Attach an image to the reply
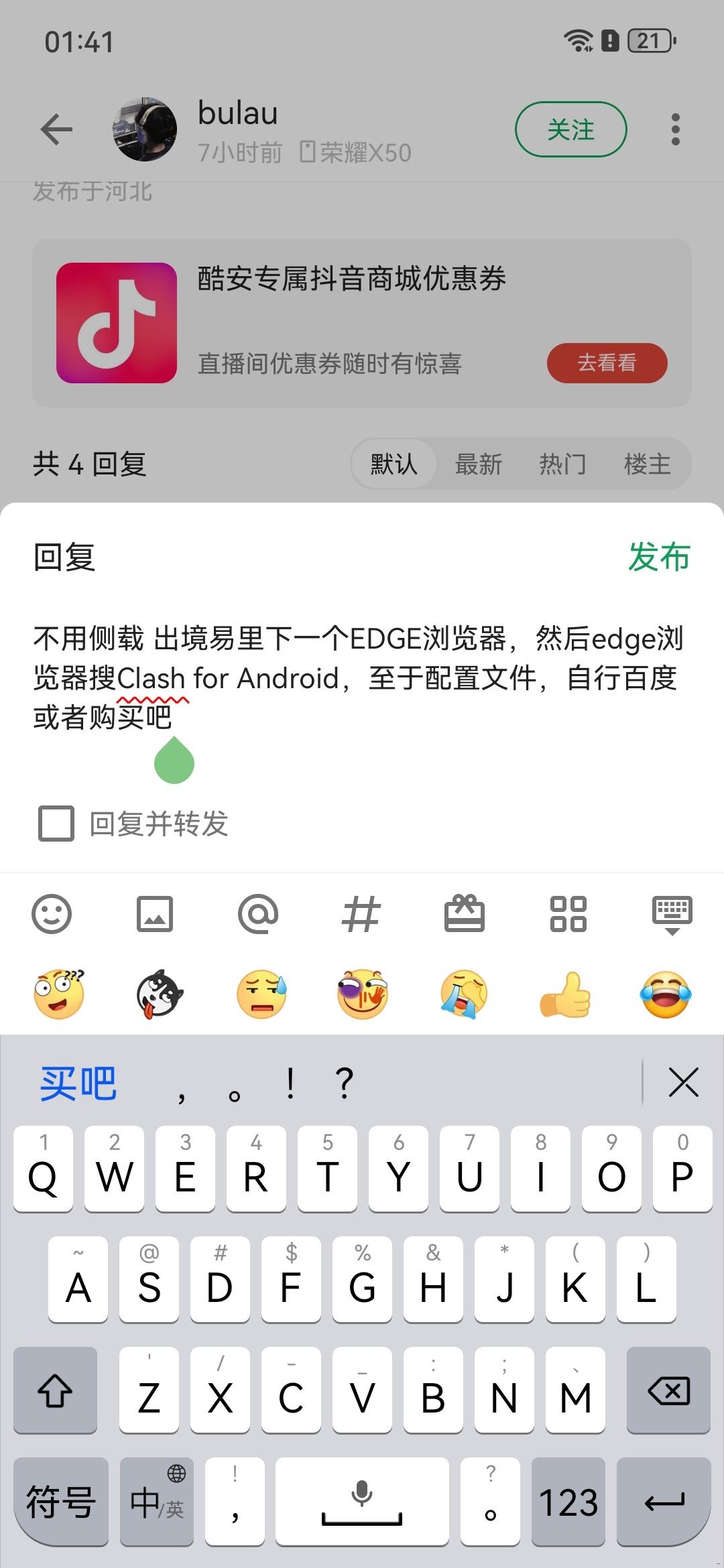724x1568 pixels. (155, 914)
